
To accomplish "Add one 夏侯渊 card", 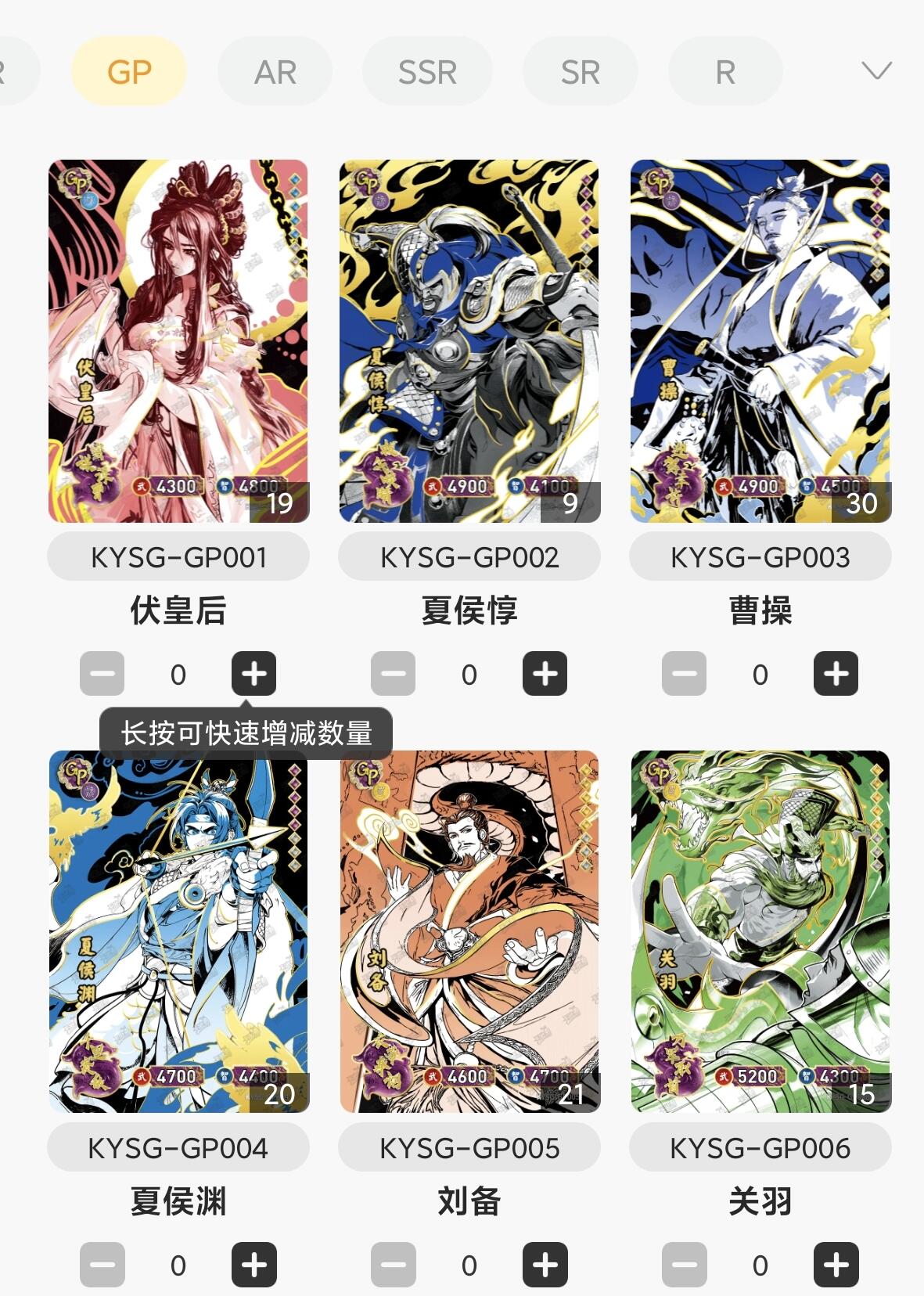I will 253,1264.
